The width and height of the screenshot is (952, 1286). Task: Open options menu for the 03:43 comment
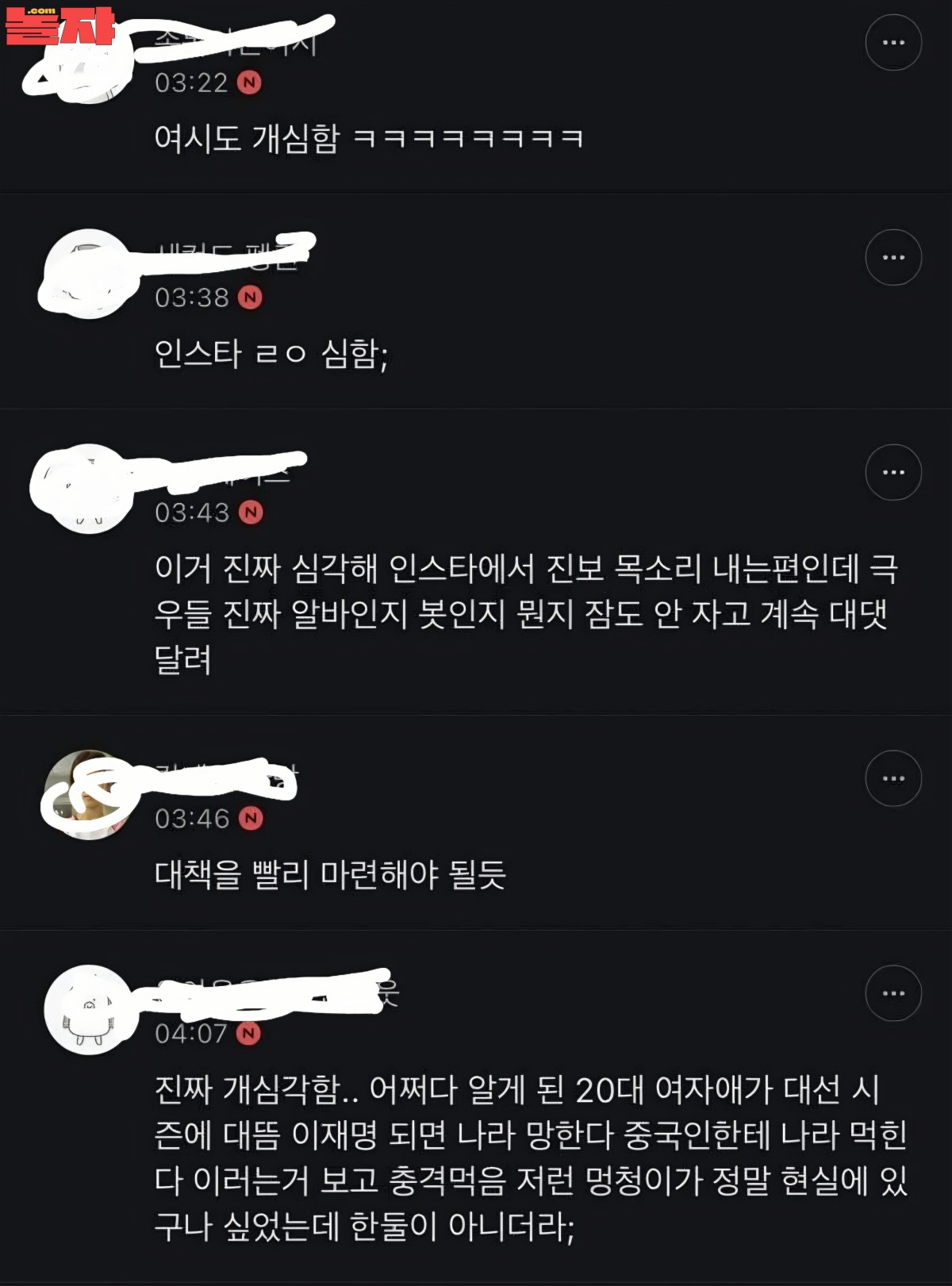(893, 472)
